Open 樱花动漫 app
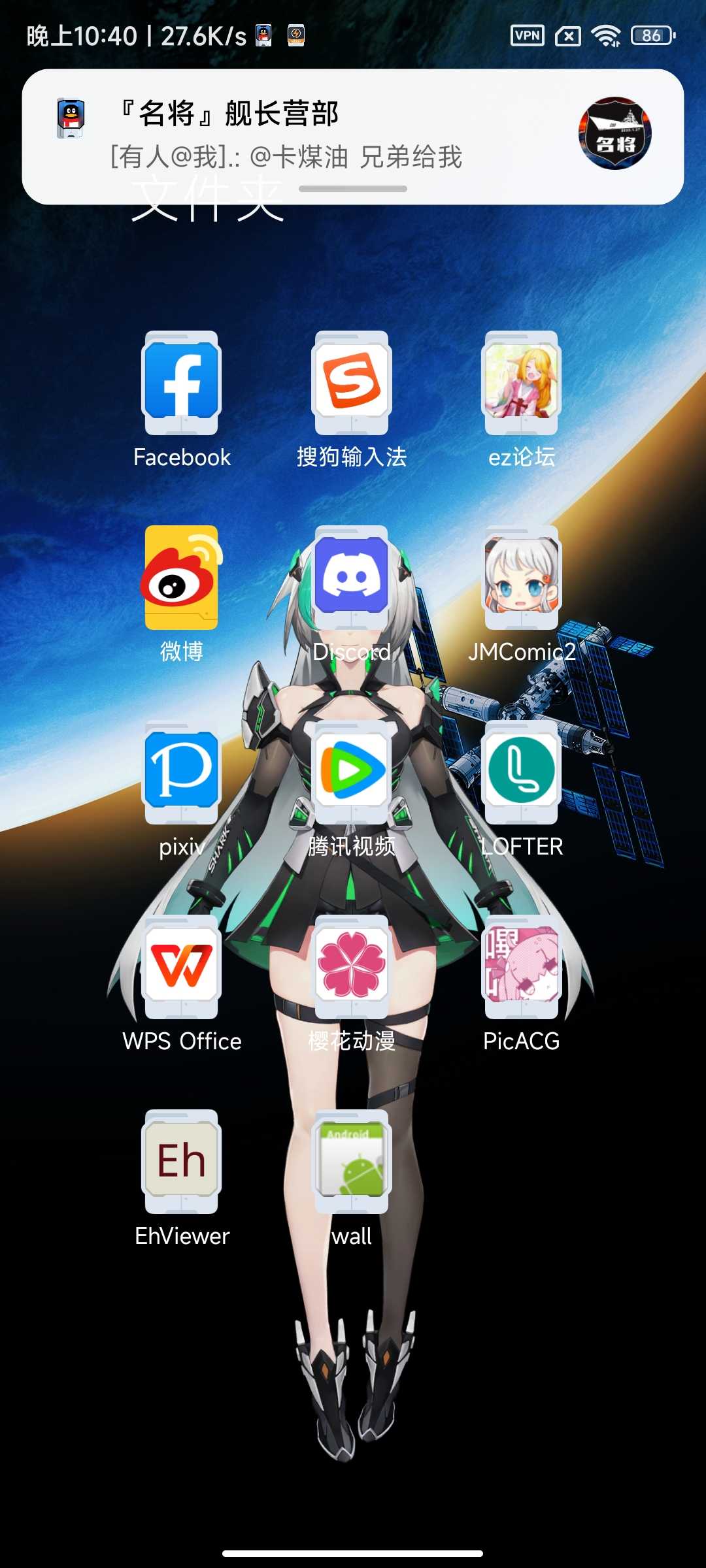Viewport: 706px width, 1568px height. 352,966
